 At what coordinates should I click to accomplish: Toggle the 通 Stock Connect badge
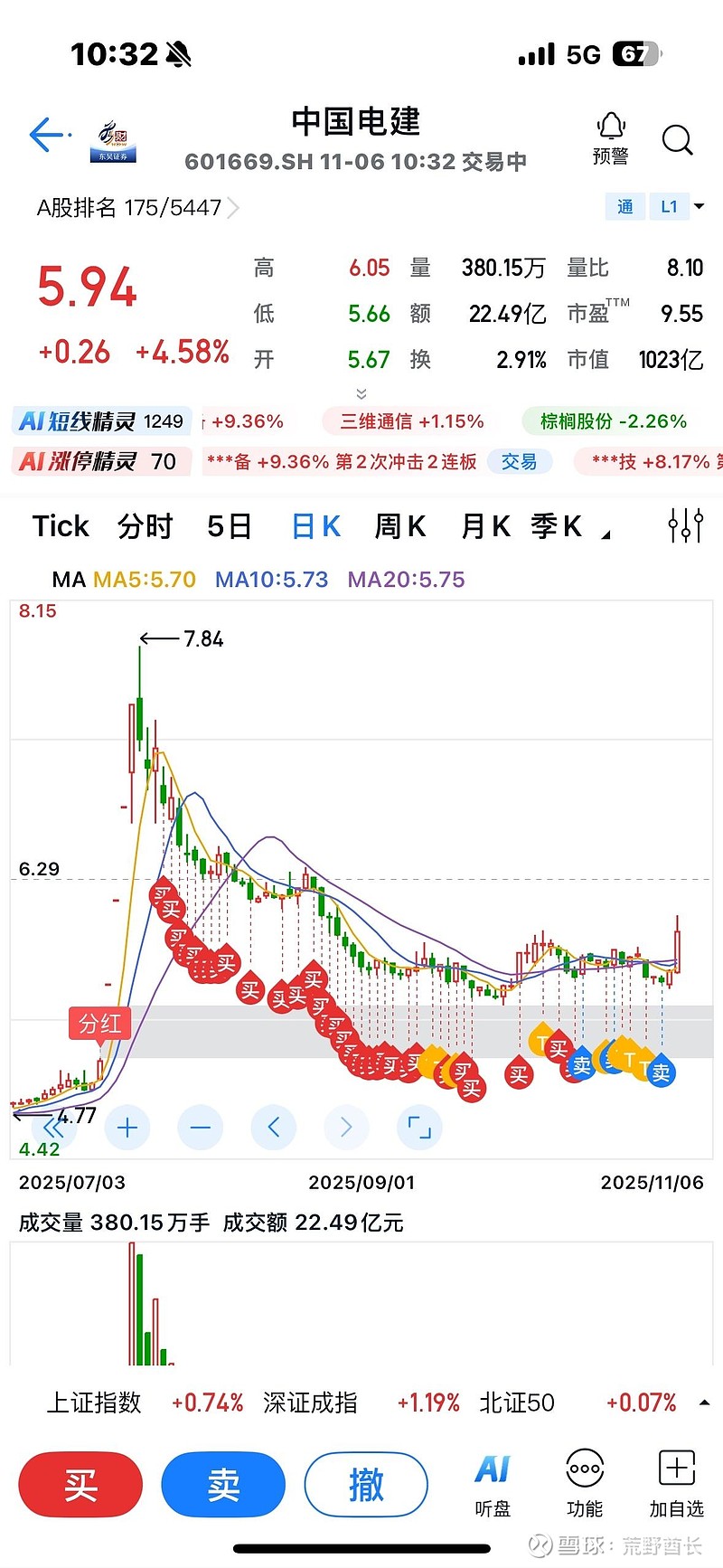click(x=624, y=206)
